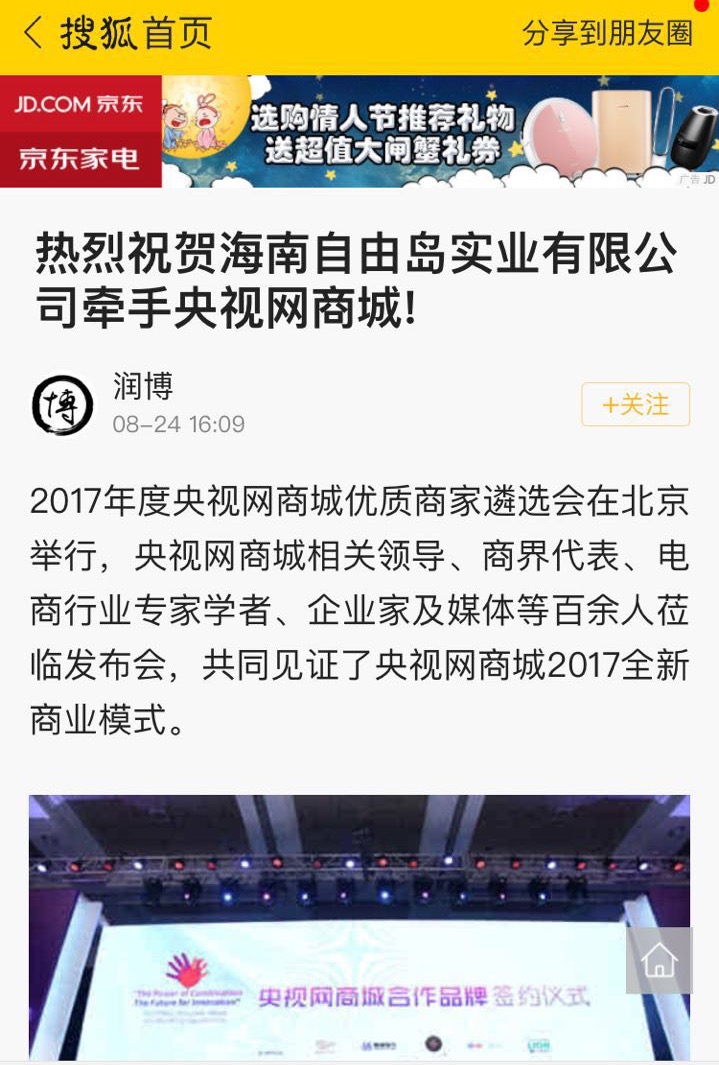Screen dimensions: 719x1065
Task: Tap the floating home icon
Action: (659, 961)
